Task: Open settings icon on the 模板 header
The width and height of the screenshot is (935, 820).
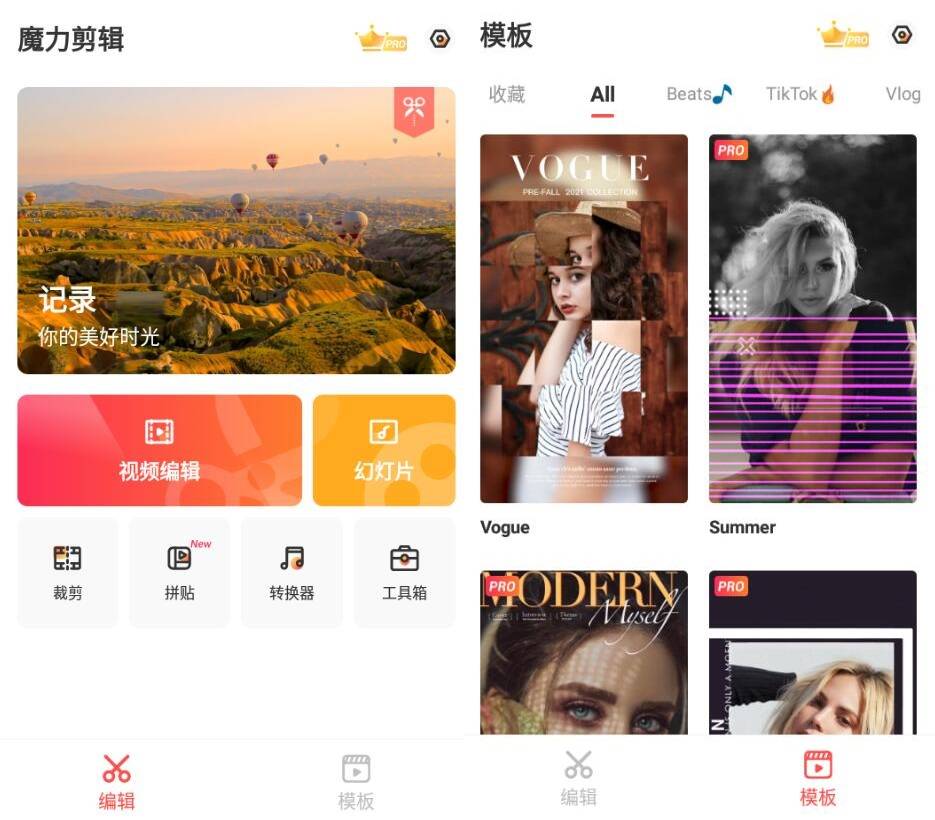Action: pyautogui.click(x=901, y=35)
